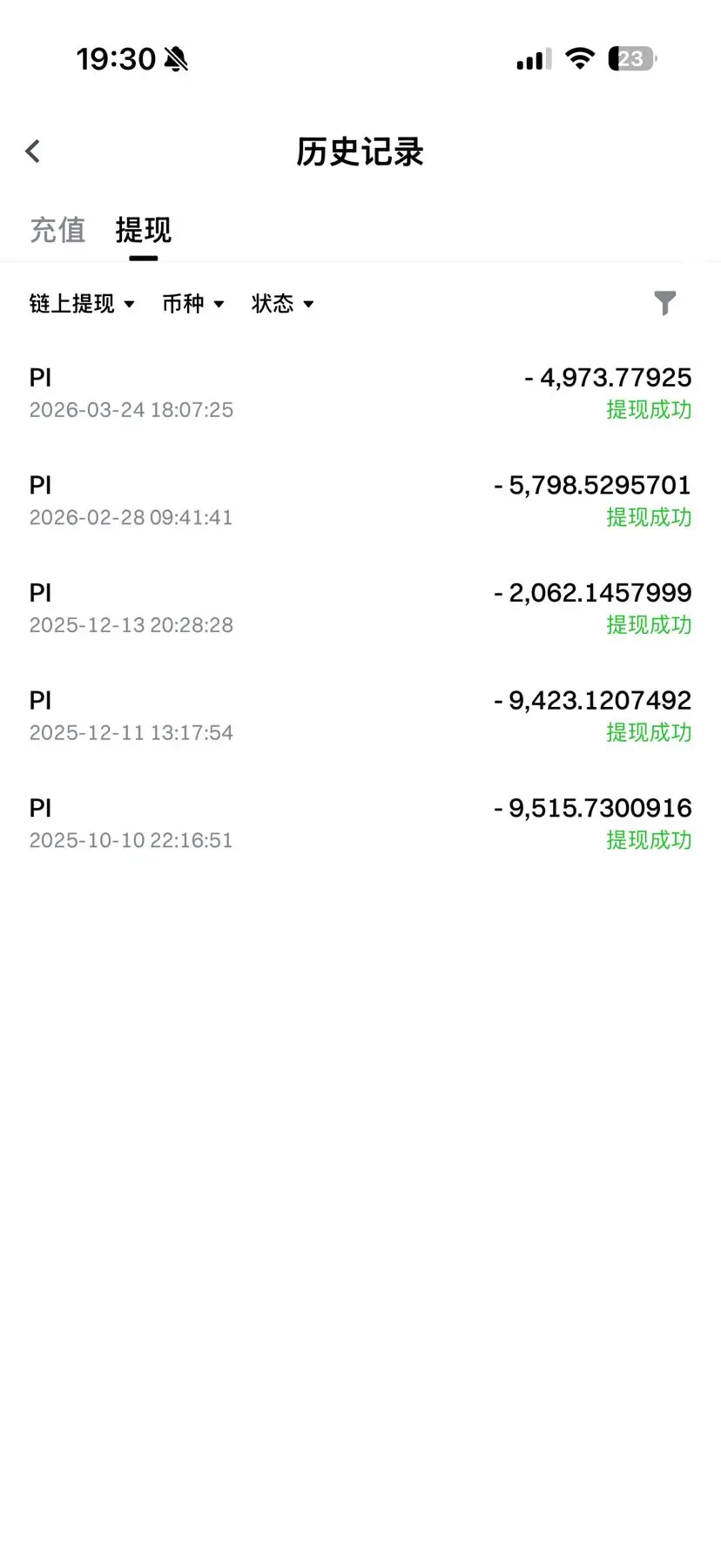Image resolution: width=721 pixels, height=1568 pixels.
Task: Open the funnel filter icon
Action: coord(664,303)
